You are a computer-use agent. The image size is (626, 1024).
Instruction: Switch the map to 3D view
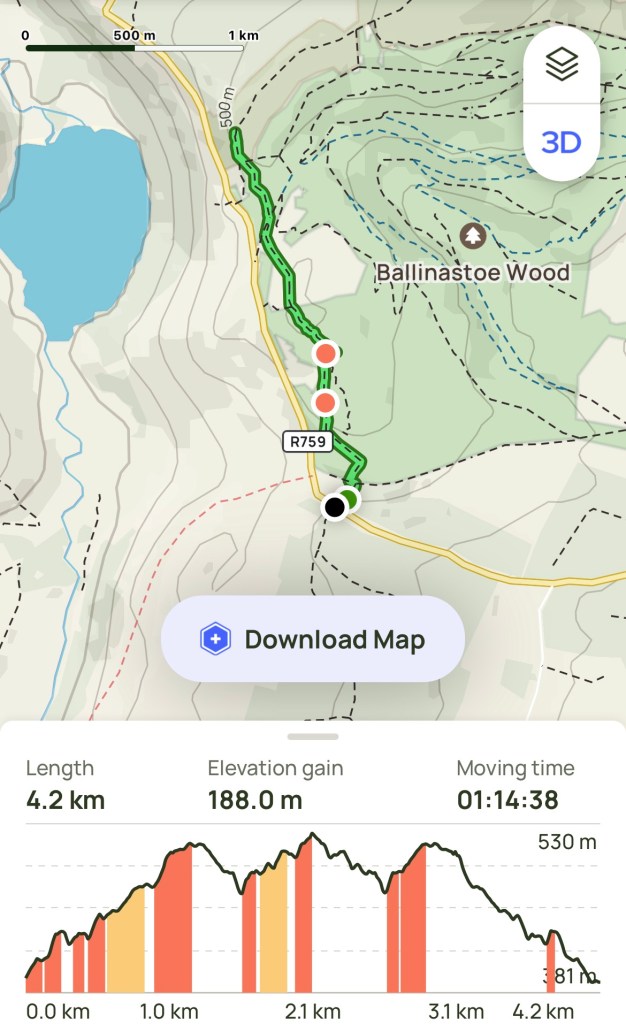(561, 142)
